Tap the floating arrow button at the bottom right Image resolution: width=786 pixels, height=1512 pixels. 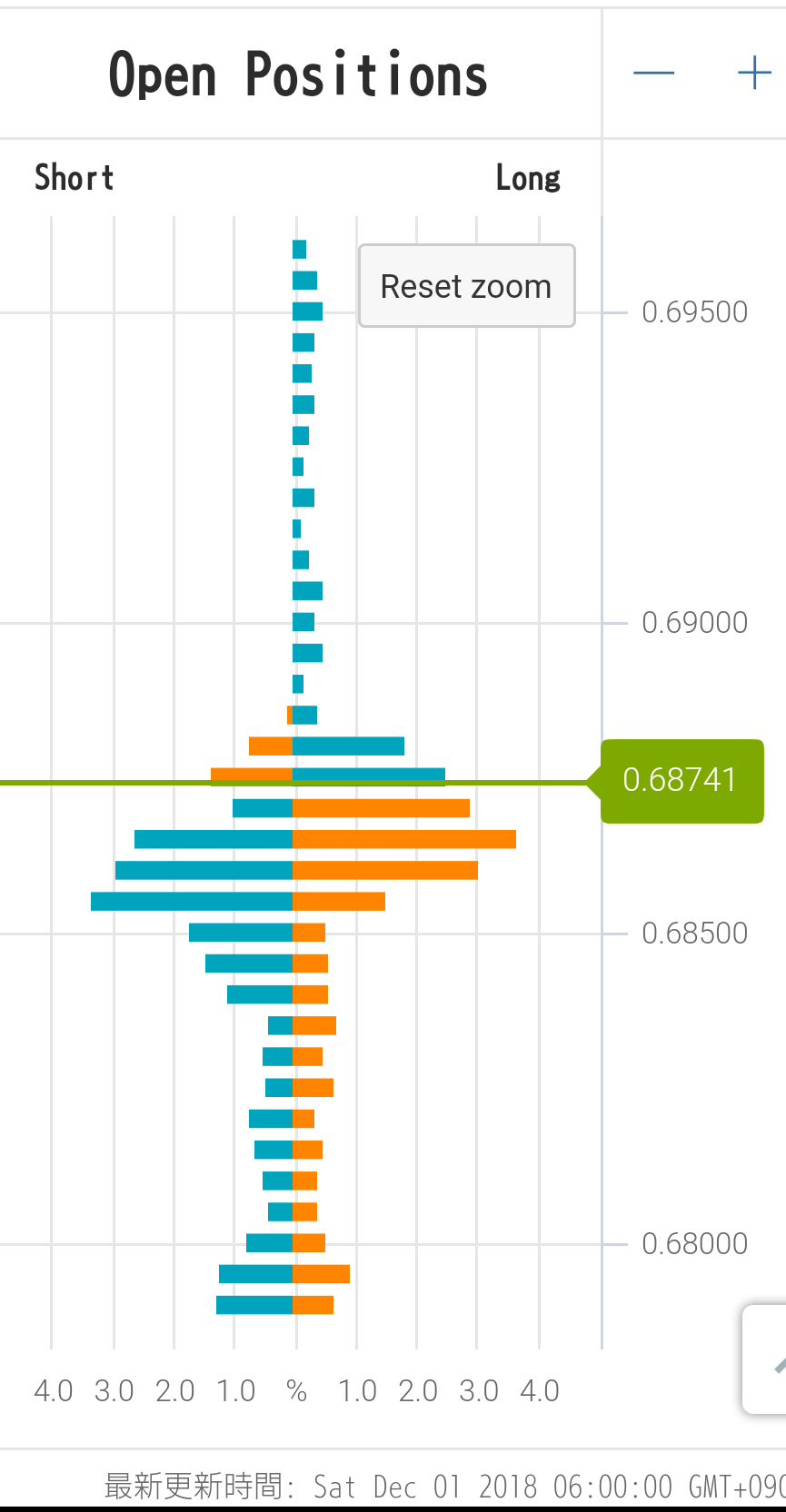pyautogui.click(x=768, y=1359)
